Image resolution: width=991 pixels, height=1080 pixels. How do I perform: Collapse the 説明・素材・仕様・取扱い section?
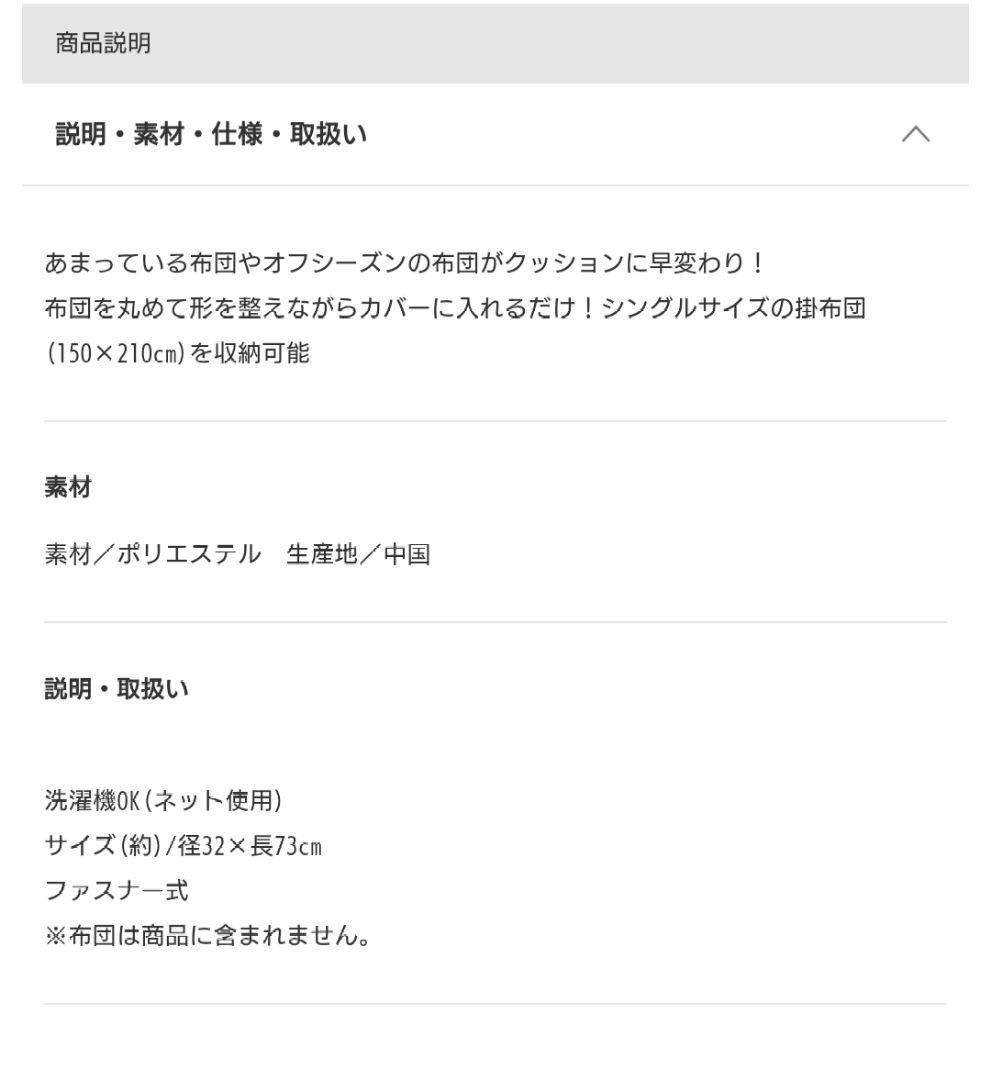pyautogui.click(x=916, y=135)
